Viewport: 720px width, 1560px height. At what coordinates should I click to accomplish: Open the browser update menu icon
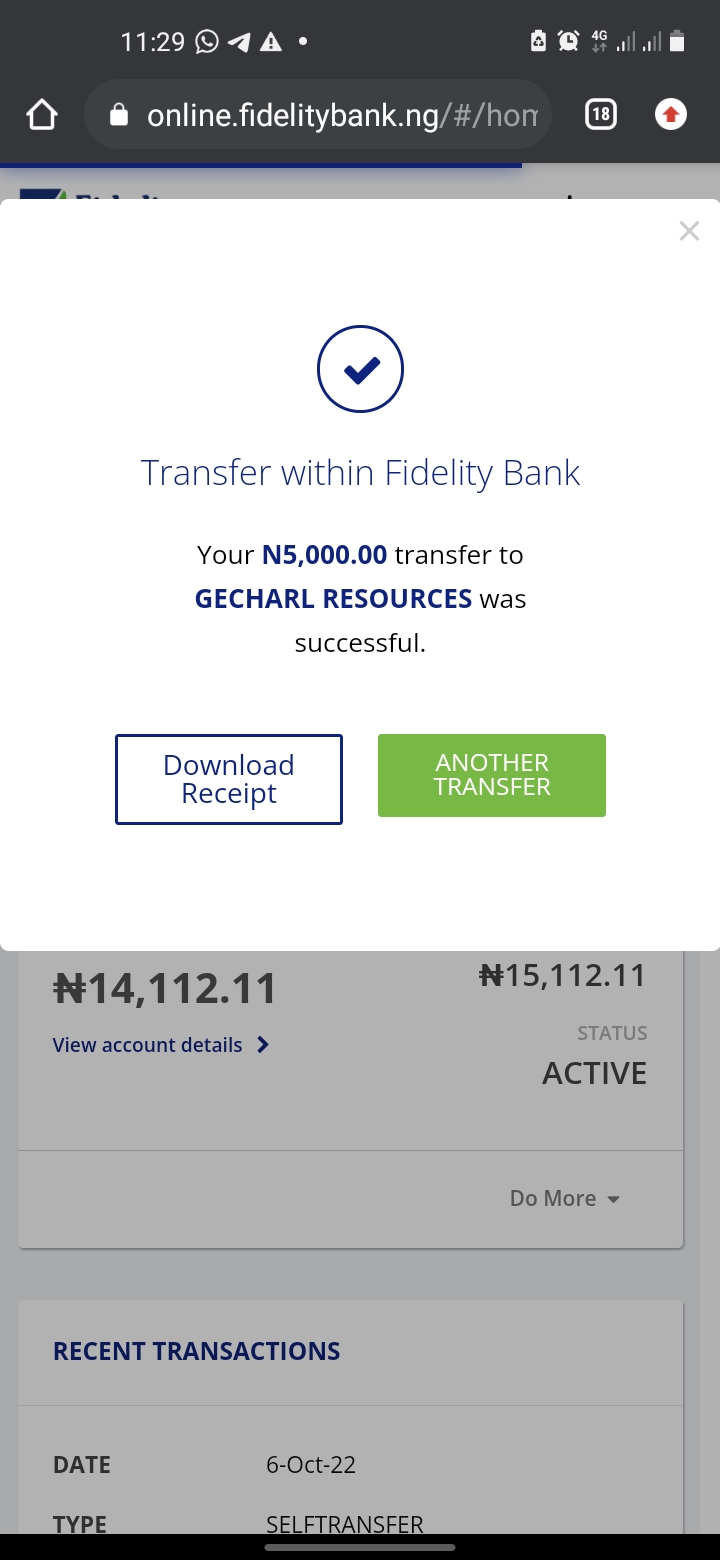point(671,115)
